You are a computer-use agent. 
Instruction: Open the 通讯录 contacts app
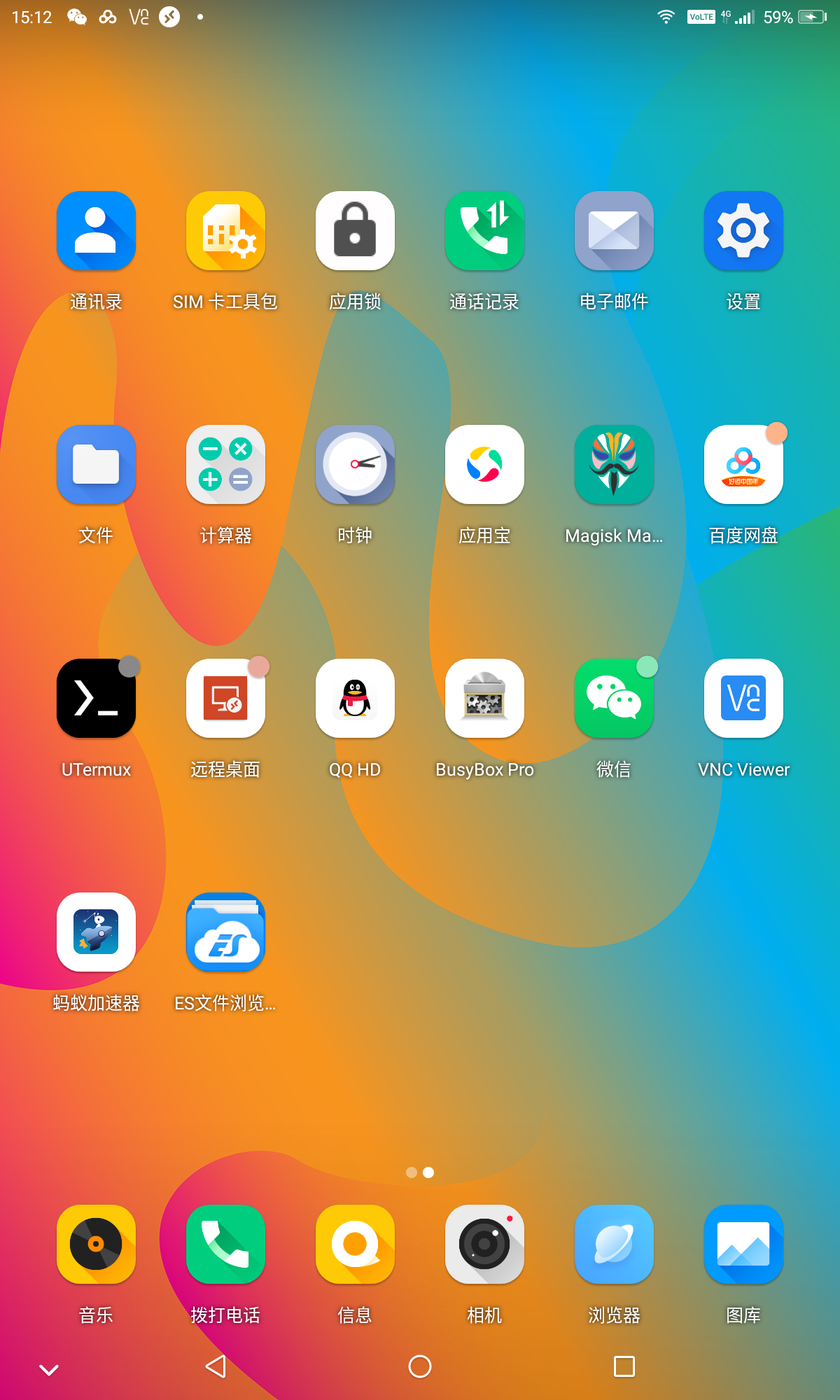click(x=96, y=231)
